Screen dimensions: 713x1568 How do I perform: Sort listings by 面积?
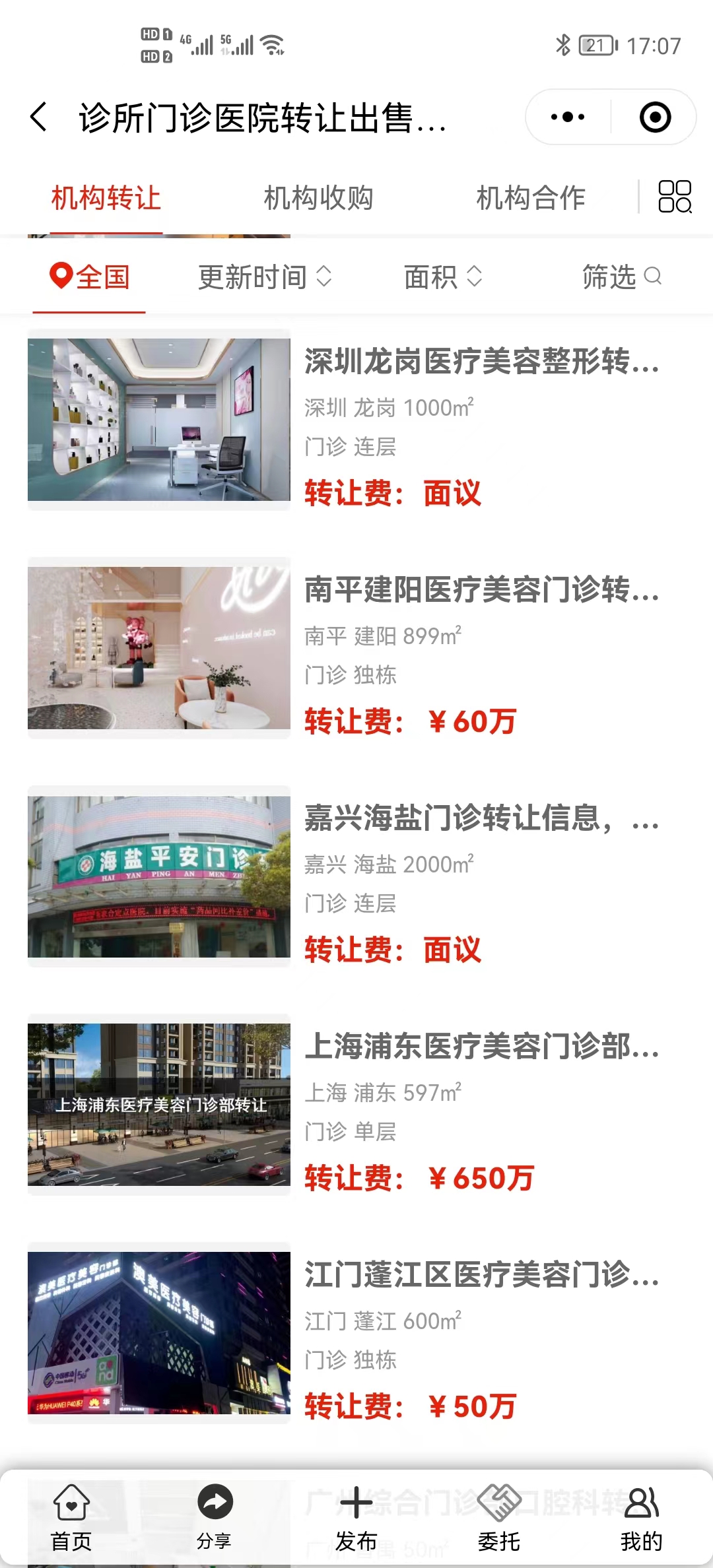point(443,277)
